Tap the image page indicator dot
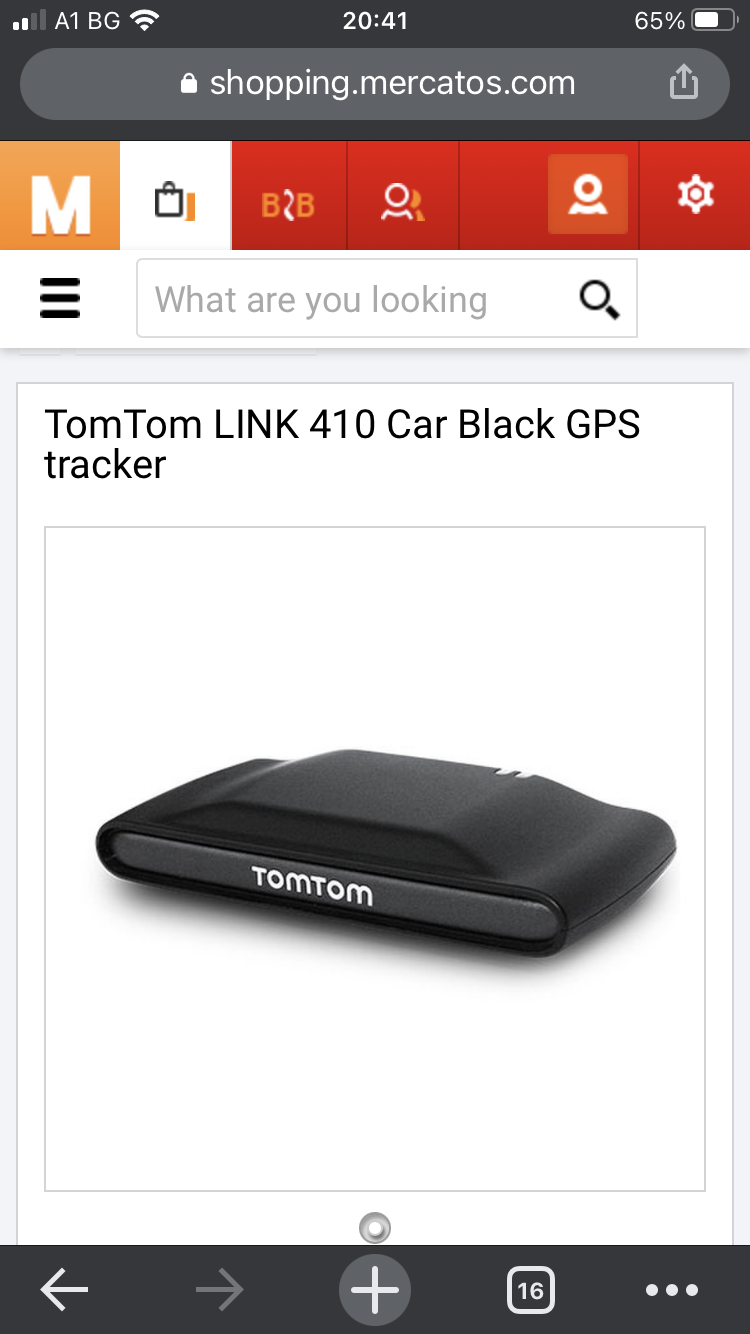 coord(374,1228)
